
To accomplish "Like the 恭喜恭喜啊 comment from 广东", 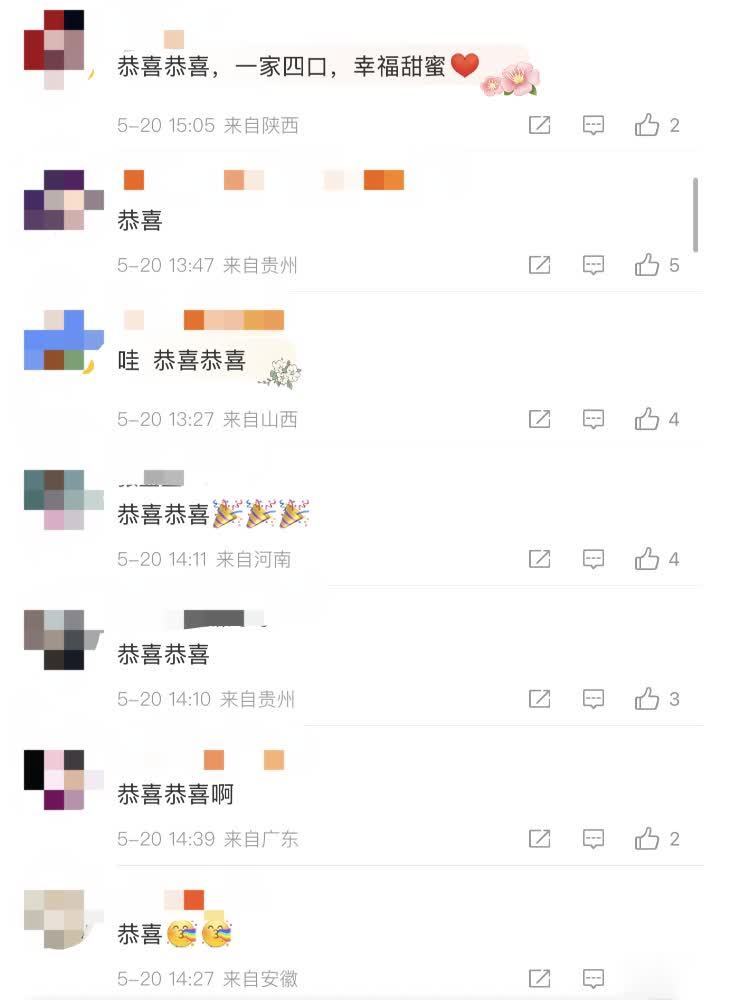I will point(647,839).
